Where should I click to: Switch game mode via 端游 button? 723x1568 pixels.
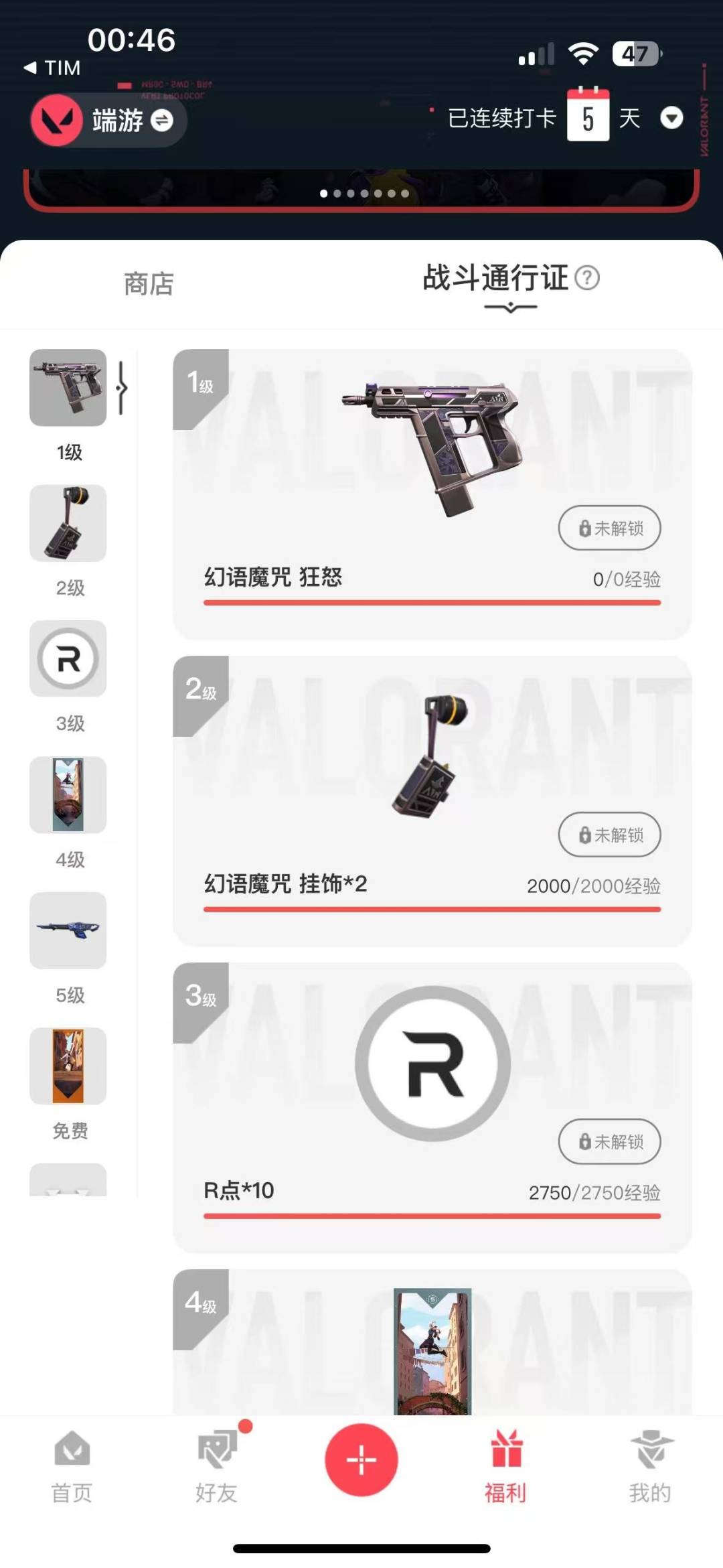(108, 121)
